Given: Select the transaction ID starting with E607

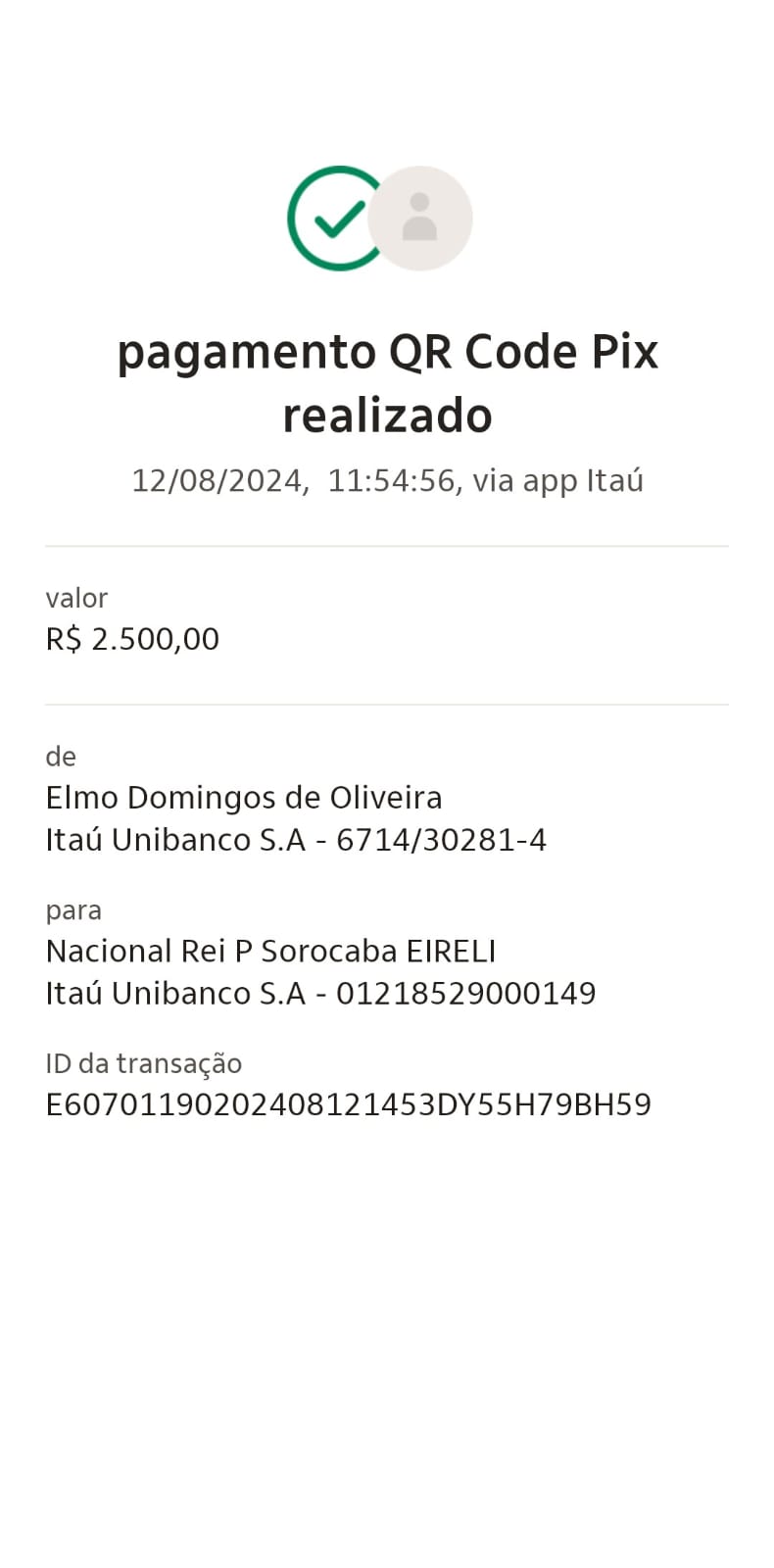Looking at the screenshot, I should tap(349, 1103).
